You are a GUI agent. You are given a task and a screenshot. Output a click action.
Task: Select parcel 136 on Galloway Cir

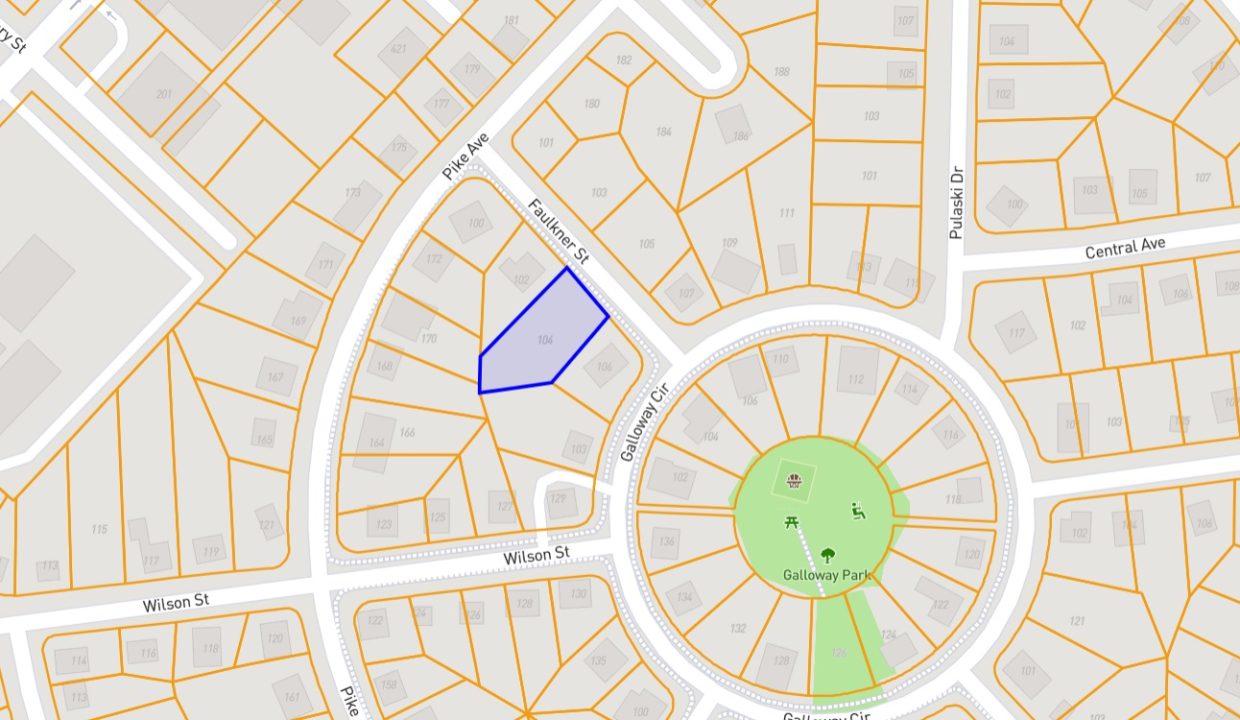point(664,543)
